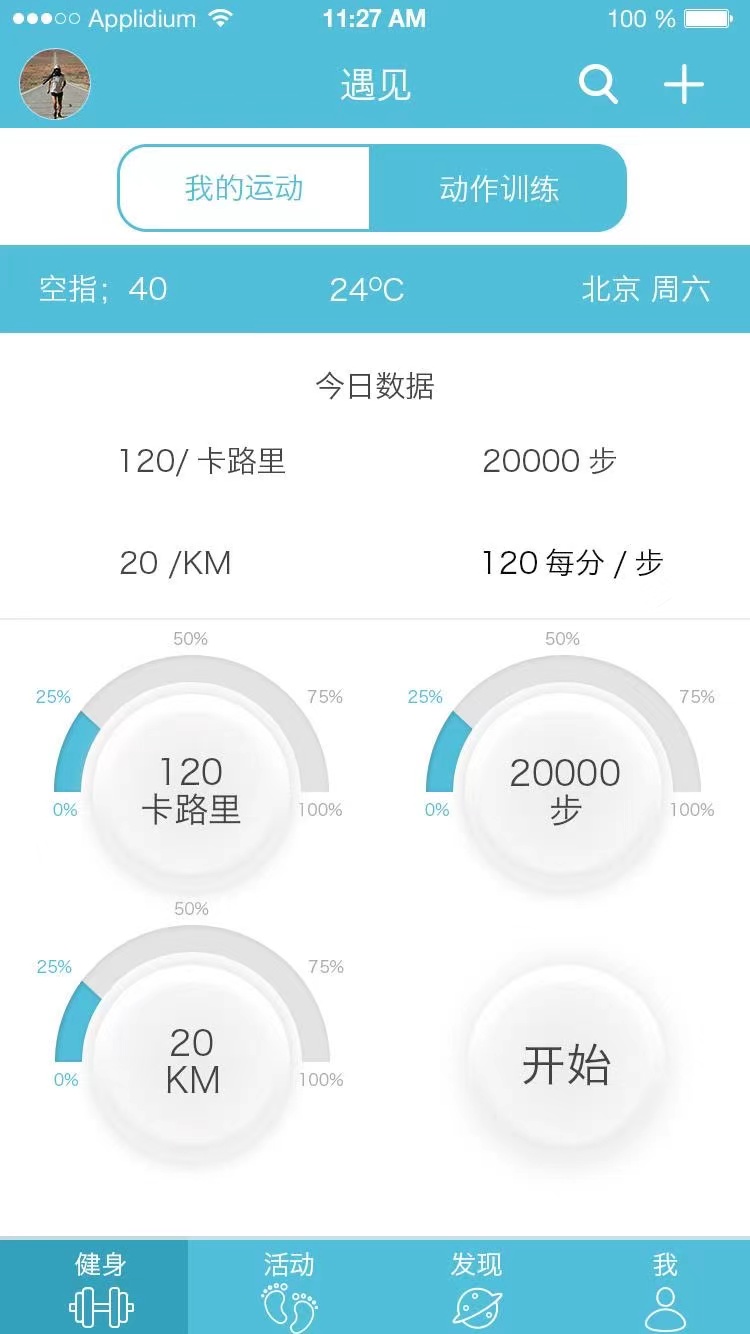Tap the plus add icon
The width and height of the screenshot is (750, 1334).
[684, 85]
